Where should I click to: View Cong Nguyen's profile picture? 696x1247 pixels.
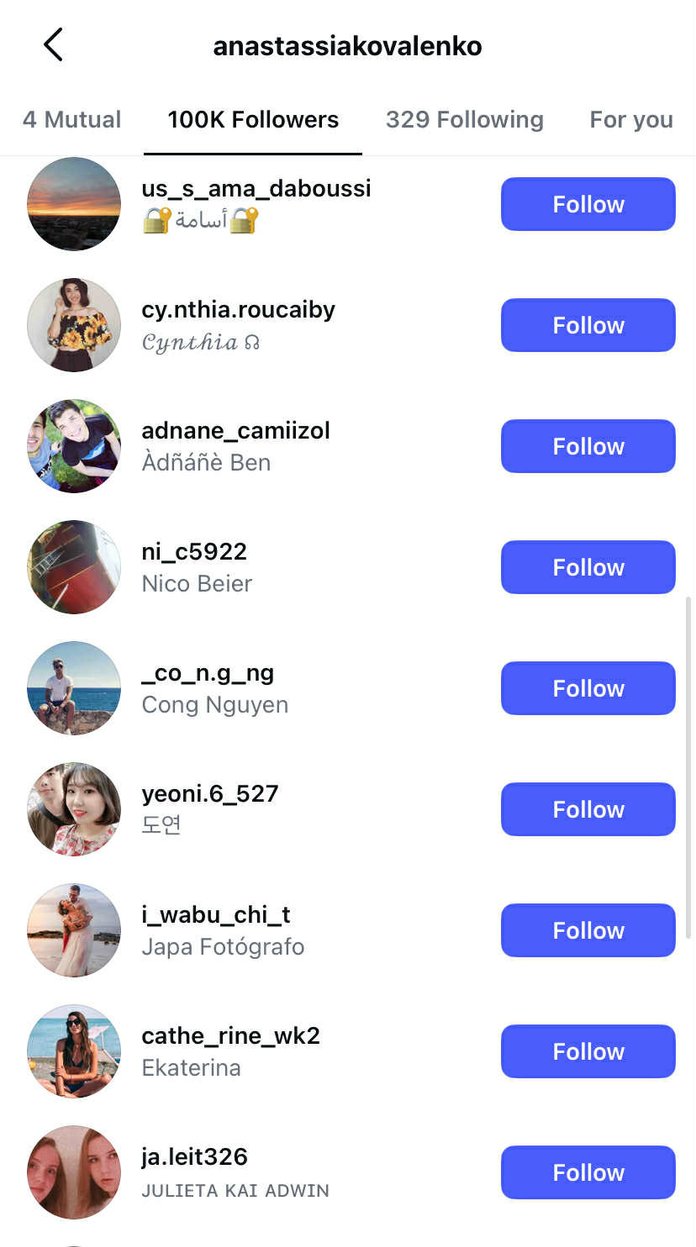click(74, 688)
